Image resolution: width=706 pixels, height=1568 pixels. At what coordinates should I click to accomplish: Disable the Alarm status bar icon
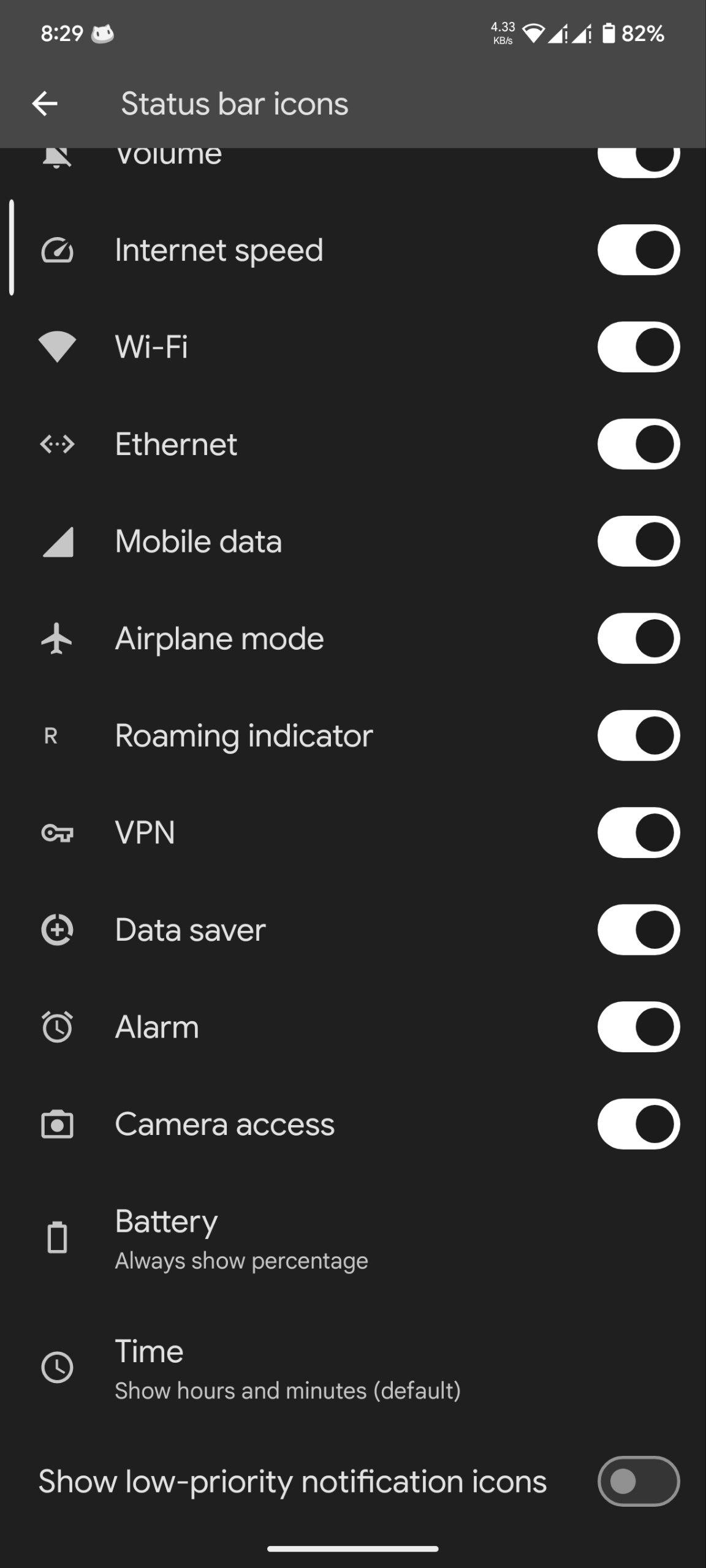pos(638,1027)
